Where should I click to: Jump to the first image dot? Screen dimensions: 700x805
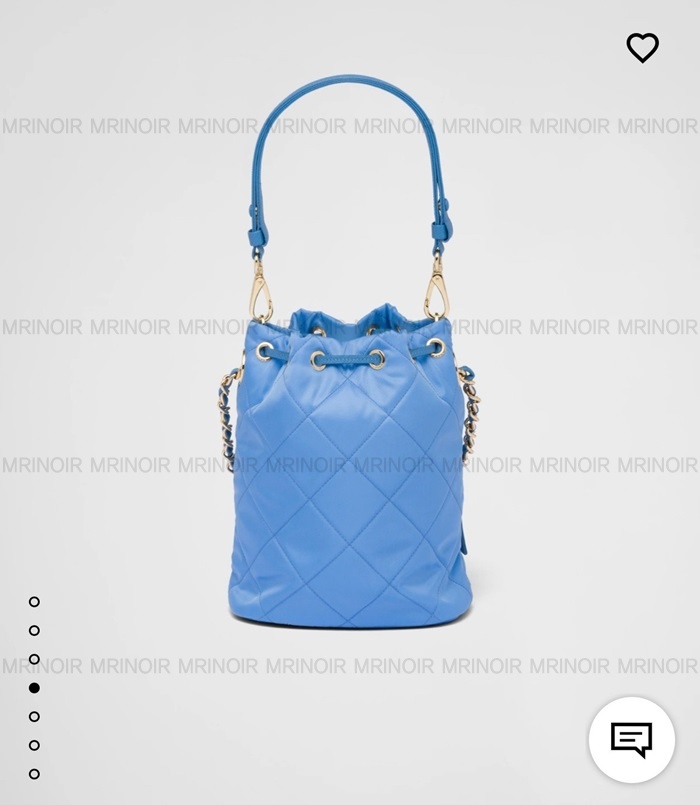(34, 602)
